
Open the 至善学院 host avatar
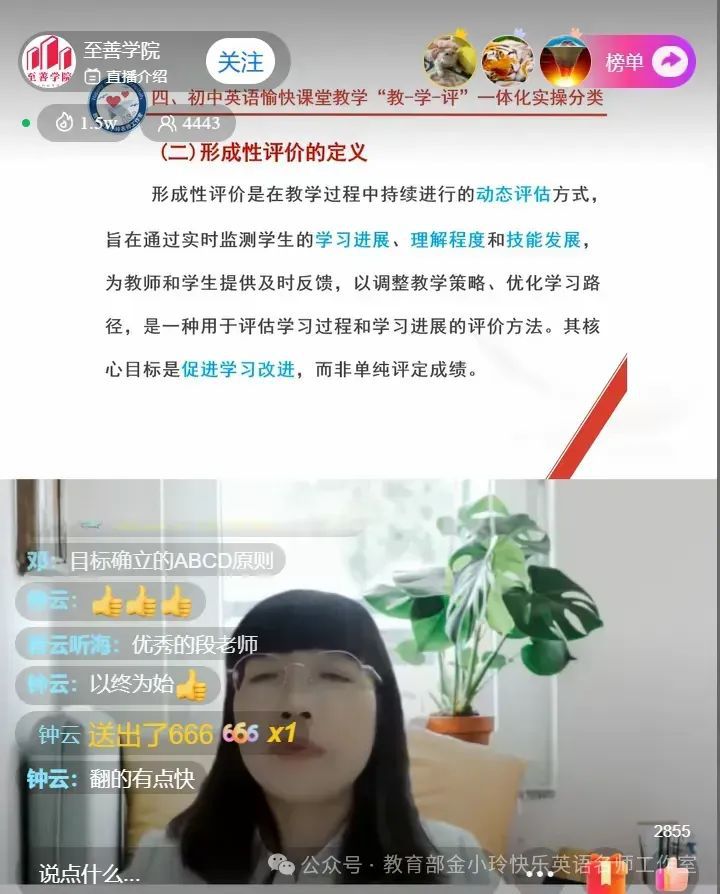point(48,62)
